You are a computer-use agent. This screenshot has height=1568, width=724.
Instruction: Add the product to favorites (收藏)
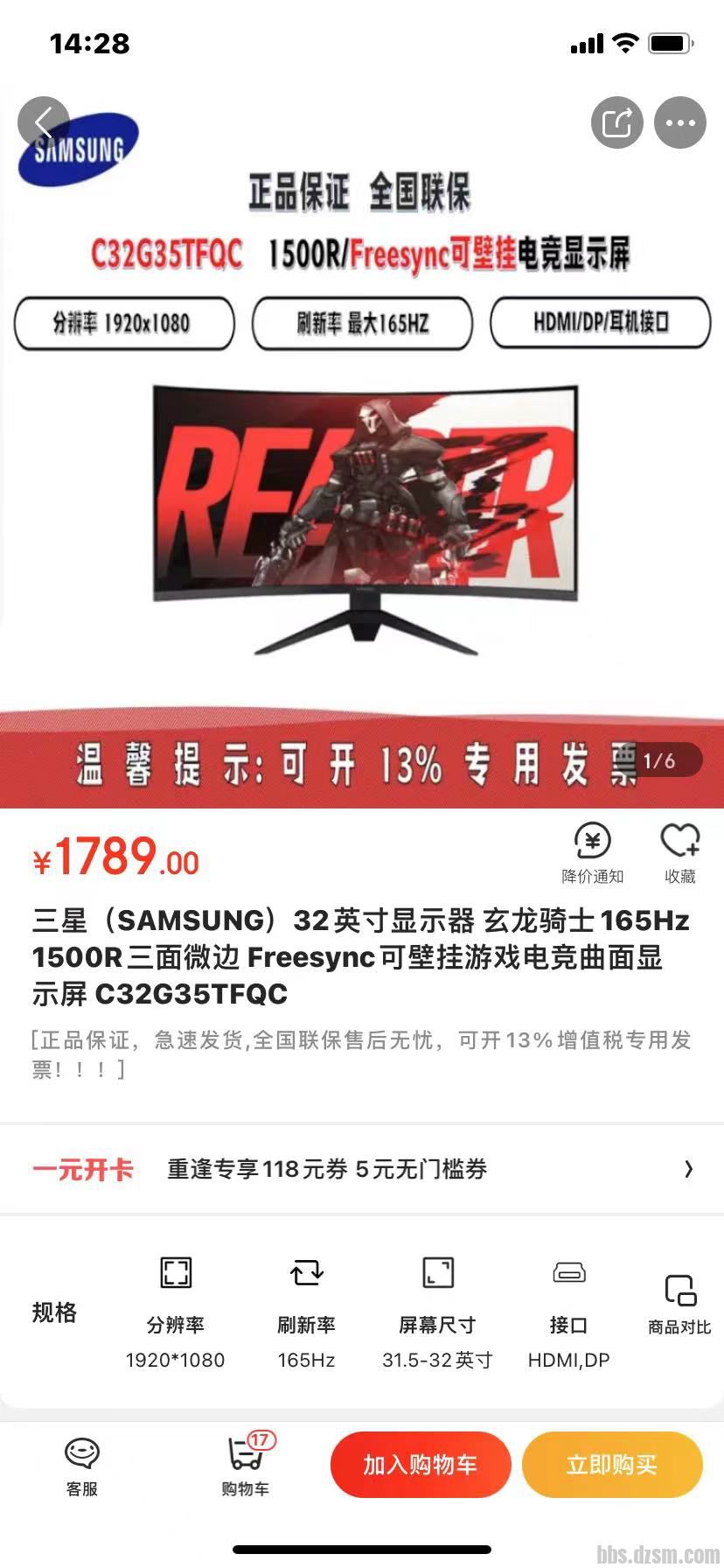click(x=679, y=852)
